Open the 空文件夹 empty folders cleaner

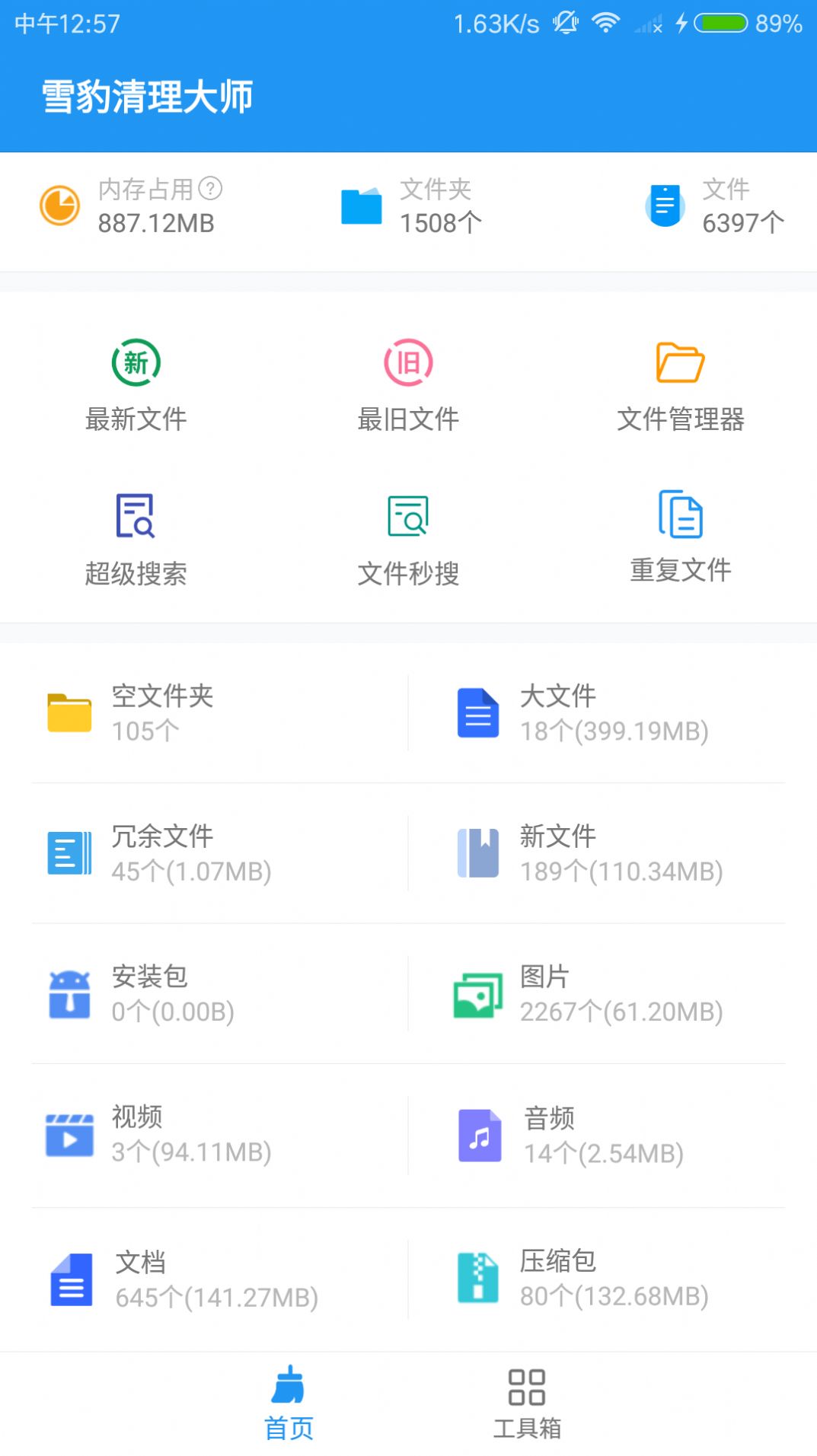click(163, 713)
